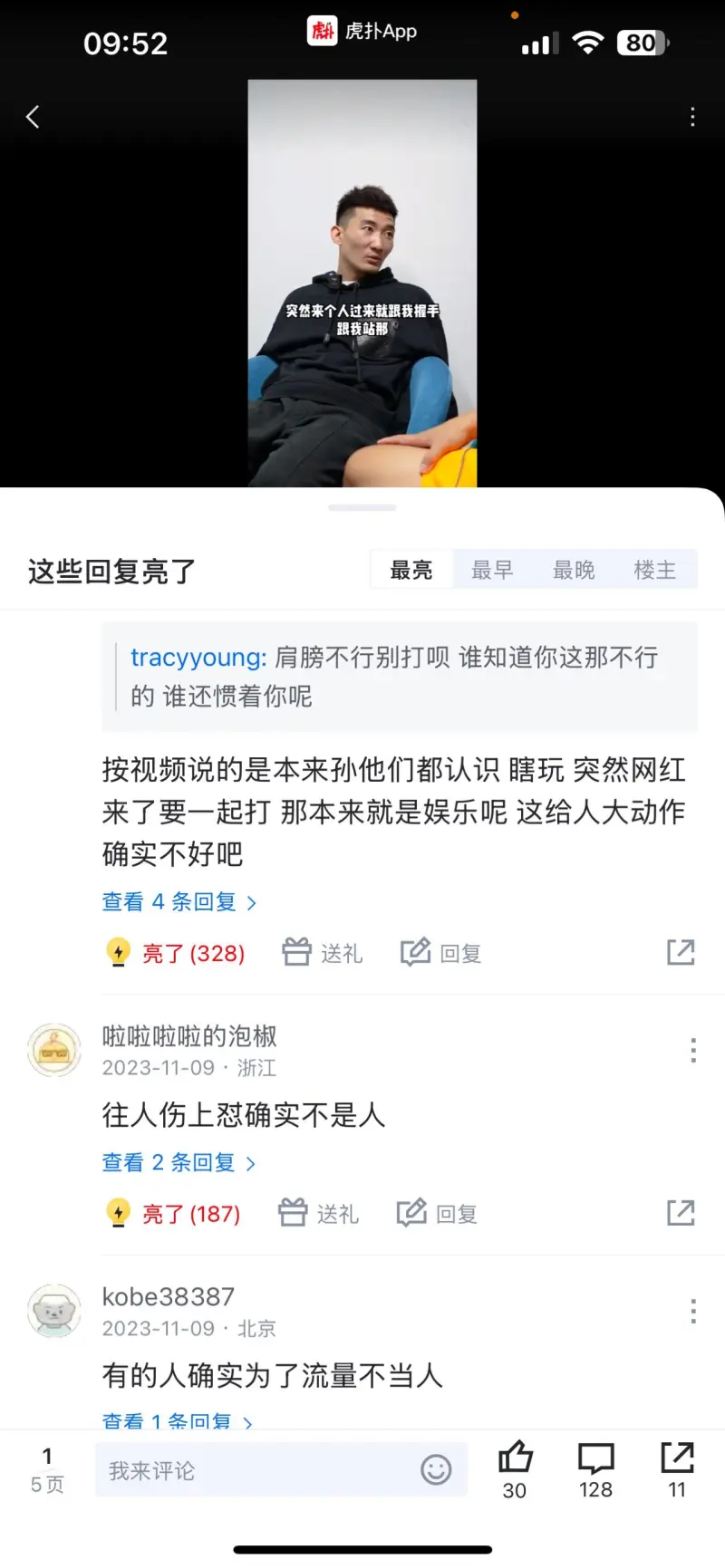Switch to the 最晚 sort tab
Screen dimensions: 725x1568
point(574,570)
